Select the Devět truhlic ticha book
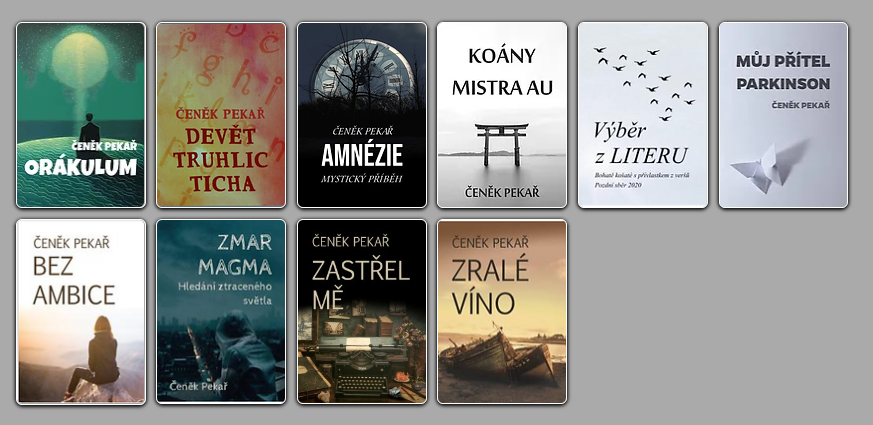The height and width of the screenshot is (425, 873). tap(221, 115)
